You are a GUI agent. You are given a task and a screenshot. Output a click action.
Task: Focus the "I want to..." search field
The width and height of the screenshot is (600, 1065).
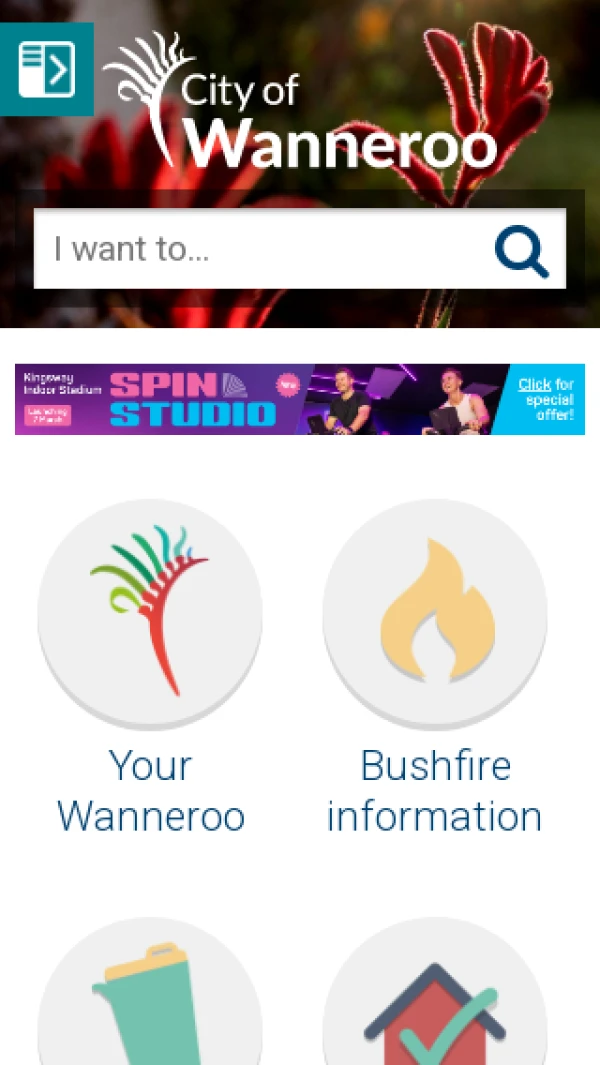(260, 249)
